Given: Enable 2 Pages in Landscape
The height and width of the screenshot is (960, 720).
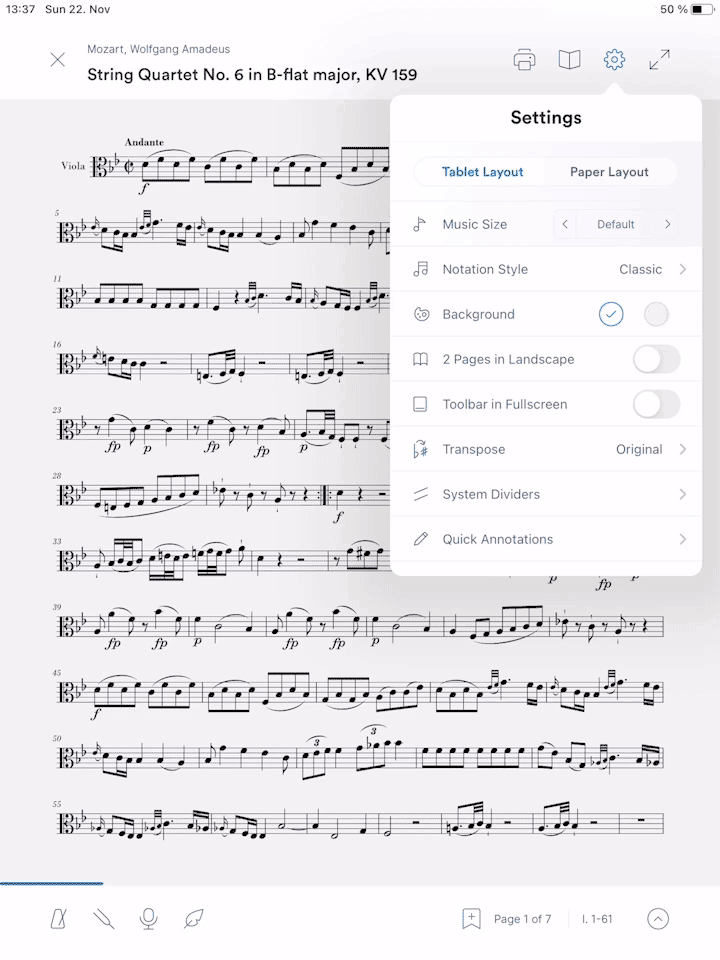Looking at the screenshot, I should click(x=656, y=359).
